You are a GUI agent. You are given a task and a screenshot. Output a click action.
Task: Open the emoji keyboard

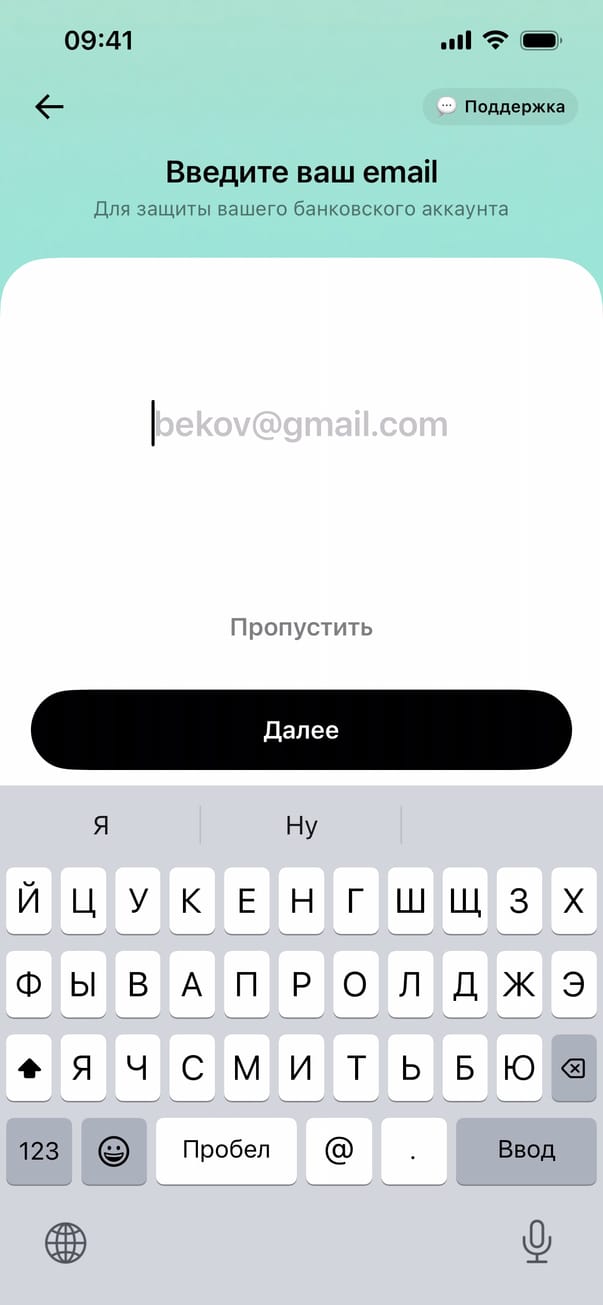[x=113, y=1150]
